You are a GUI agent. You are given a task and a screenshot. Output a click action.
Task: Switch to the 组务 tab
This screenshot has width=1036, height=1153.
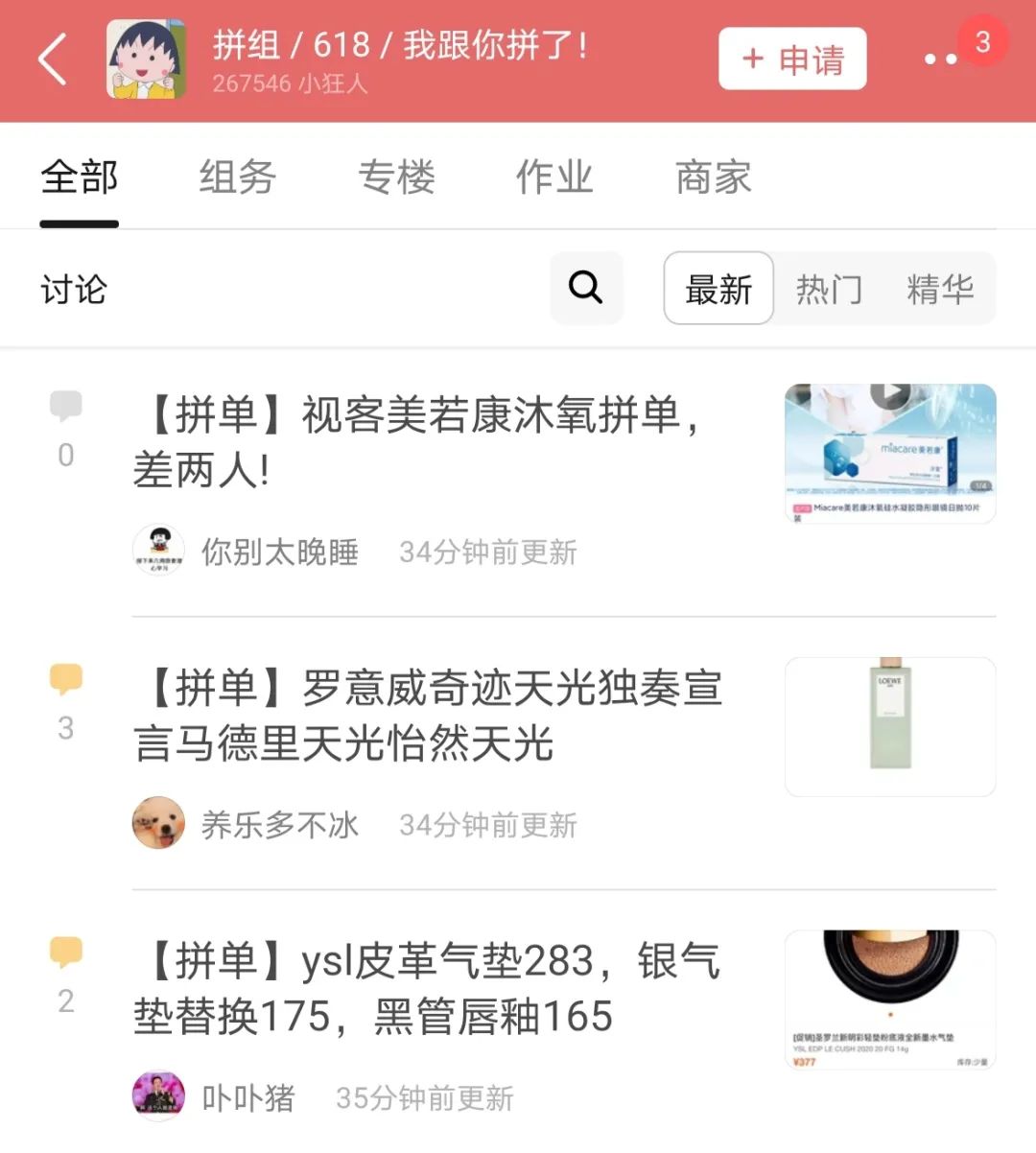pyautogui.click(x=237, y=177)
